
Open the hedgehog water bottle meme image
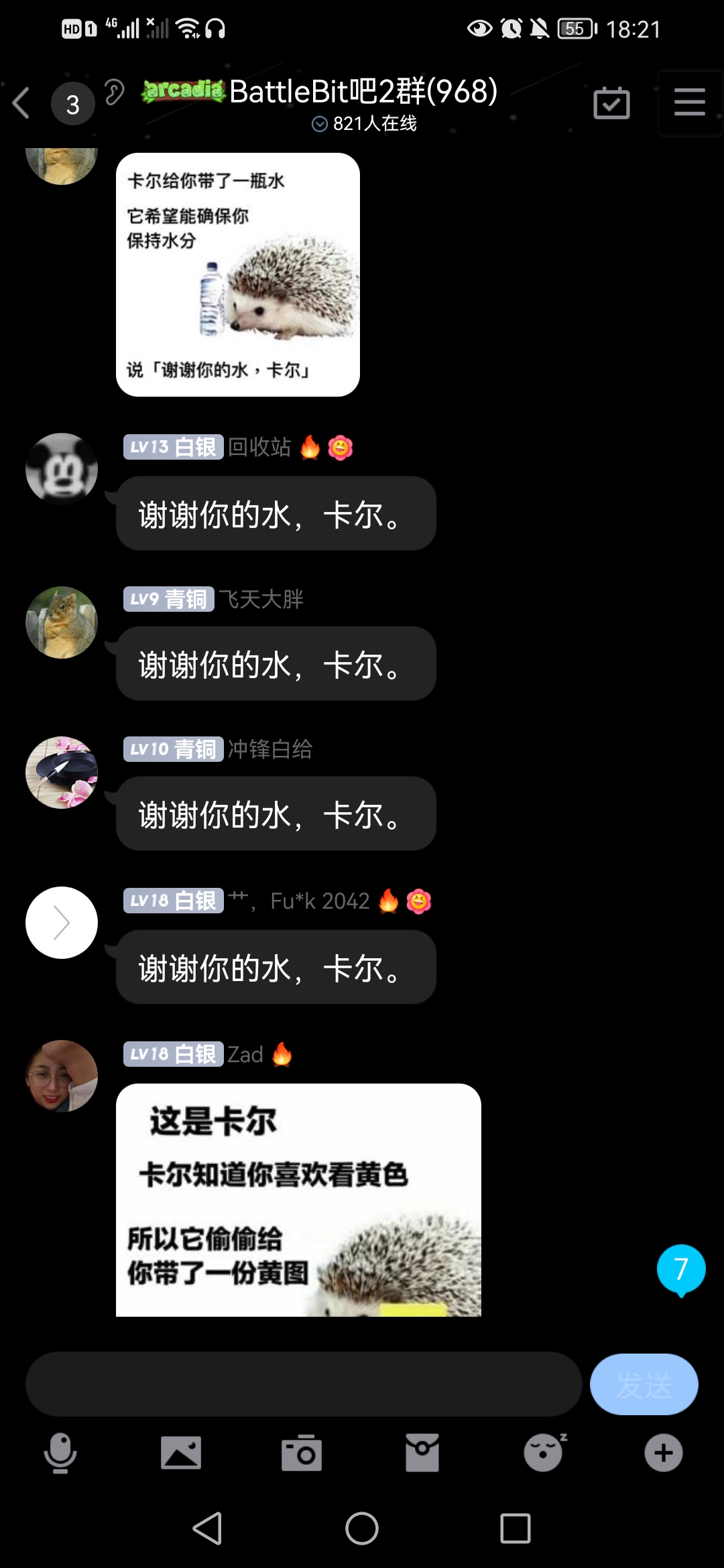click(238, 275)
